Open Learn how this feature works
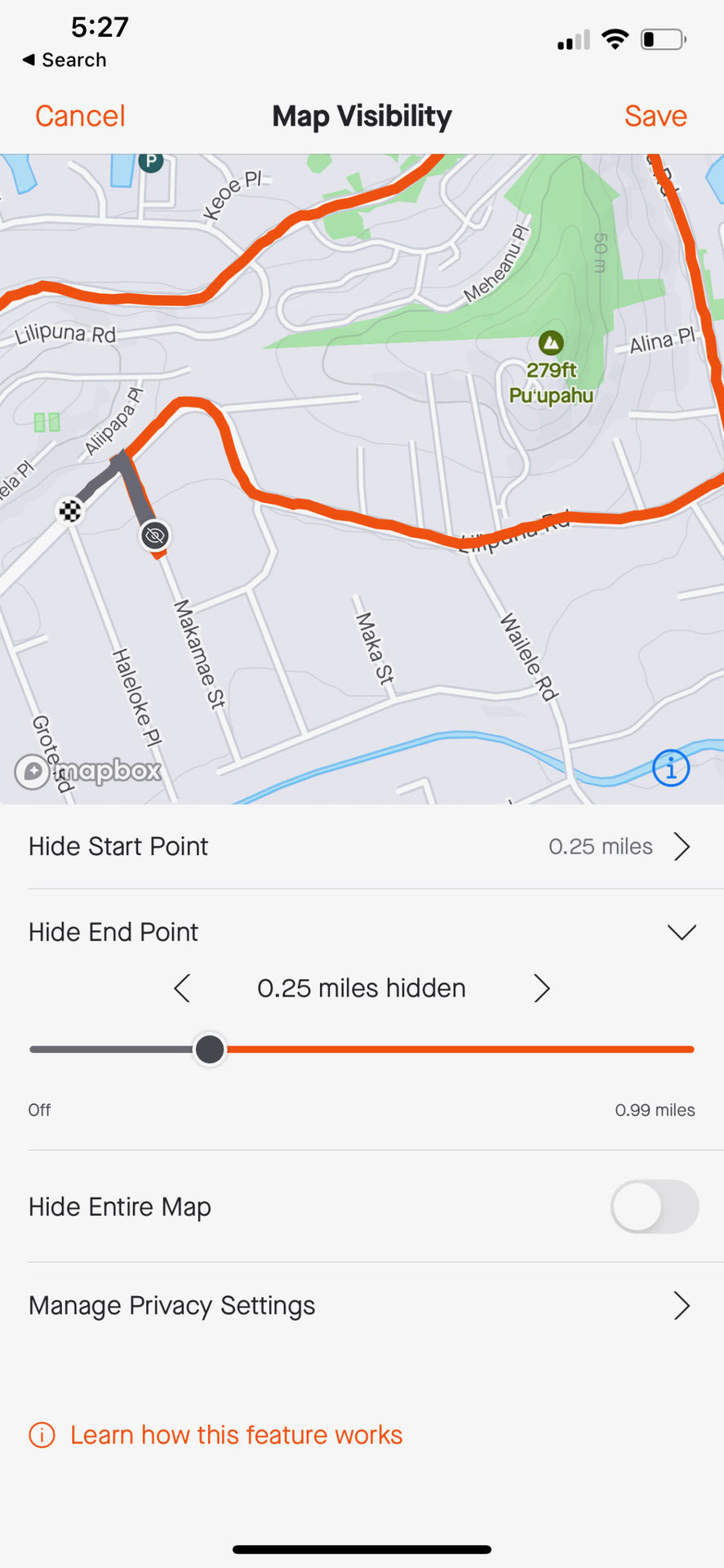724x1568 pixels. point(235,1435)
